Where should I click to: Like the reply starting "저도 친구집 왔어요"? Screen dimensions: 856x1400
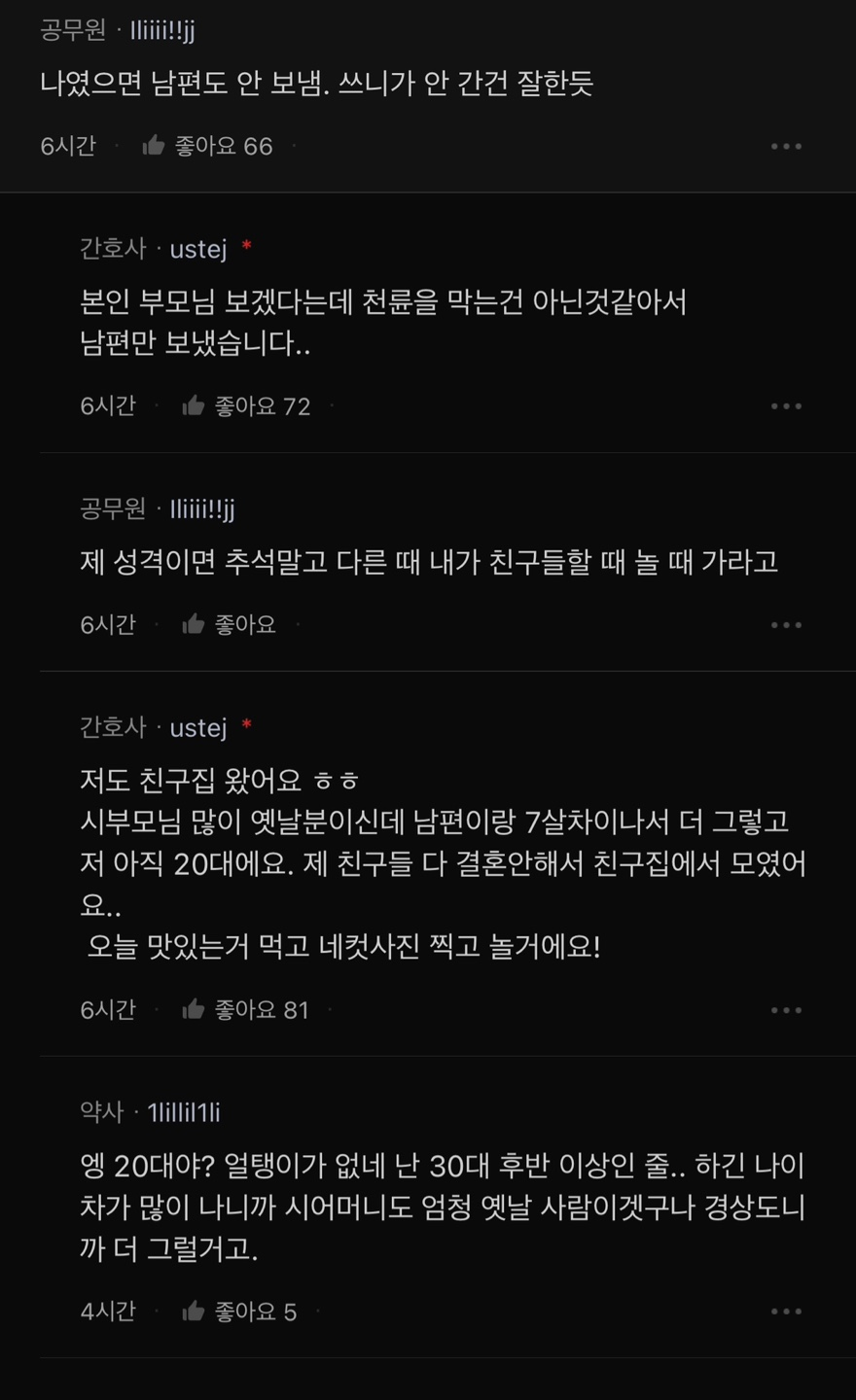[x=194, y=1010]
